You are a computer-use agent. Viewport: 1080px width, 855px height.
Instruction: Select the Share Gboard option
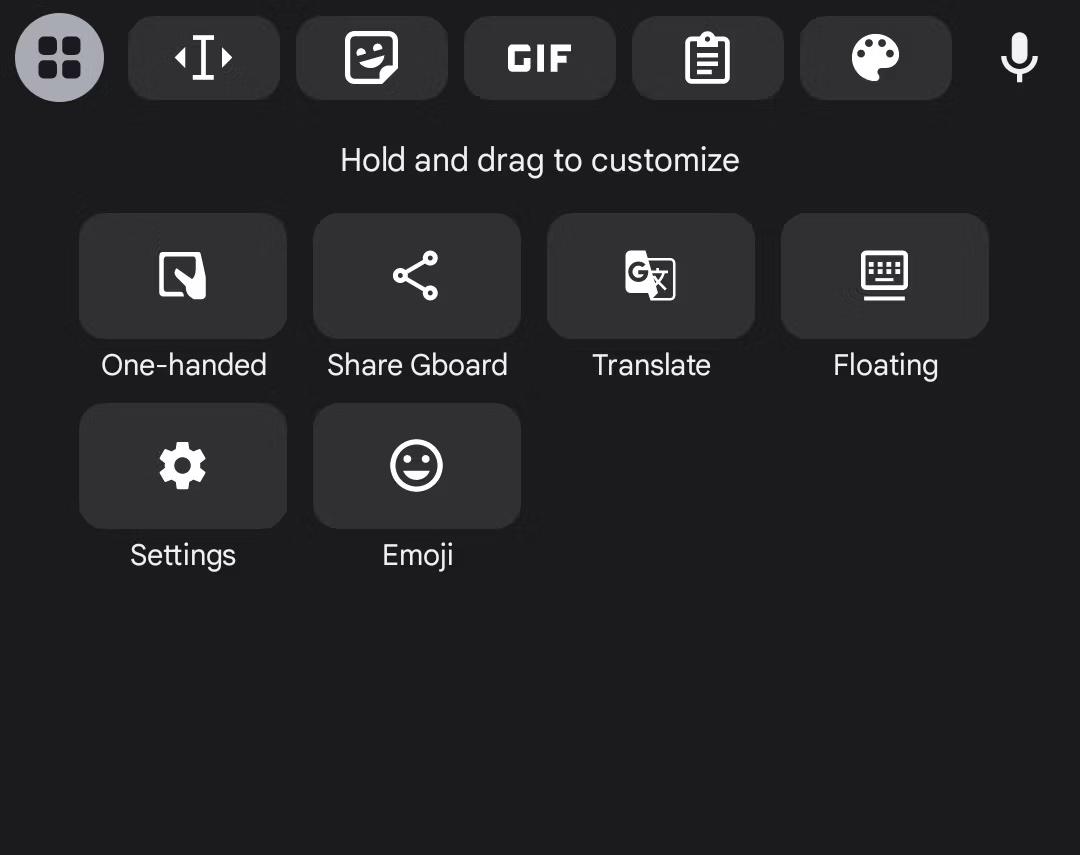click(x=417, y=276)
